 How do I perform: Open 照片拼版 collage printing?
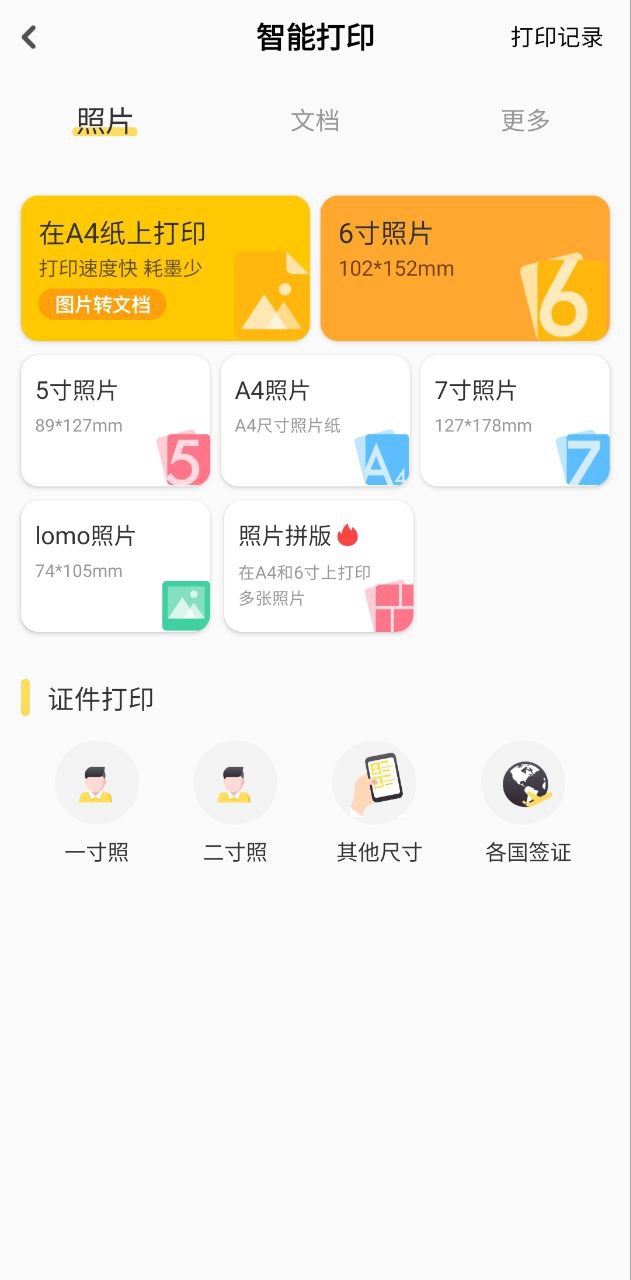point(318,566)
